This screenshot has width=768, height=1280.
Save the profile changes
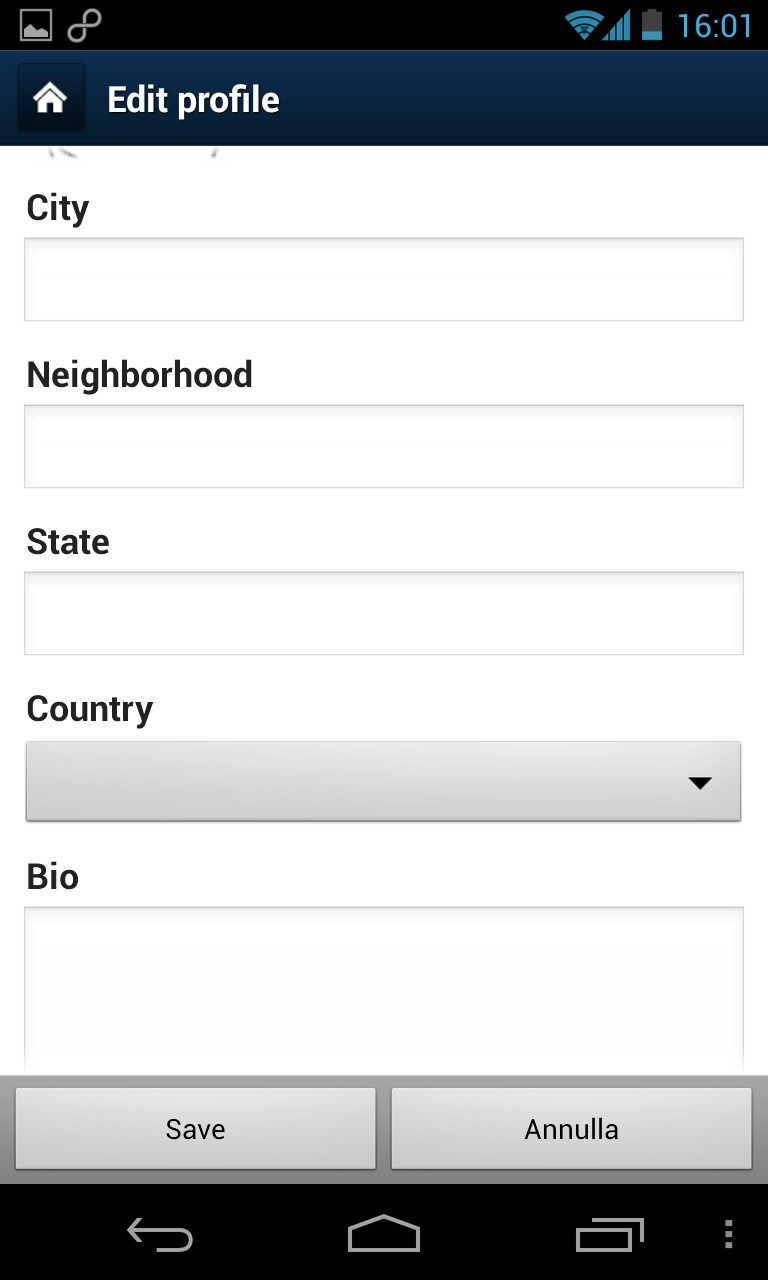pyautogui.click(x=196, y=1129)
